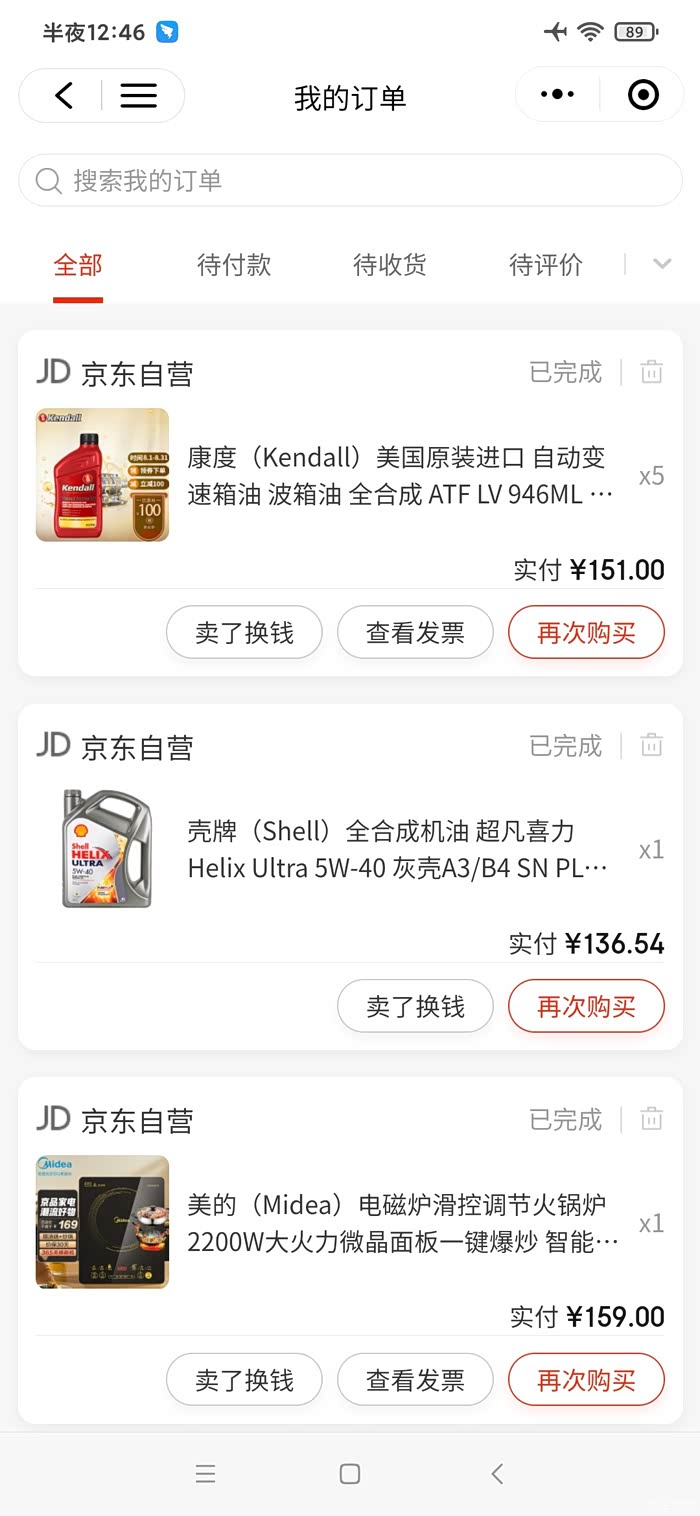Delete the Shell order with trash icon
Screen dimensions: 700x1516
point(651,746)
